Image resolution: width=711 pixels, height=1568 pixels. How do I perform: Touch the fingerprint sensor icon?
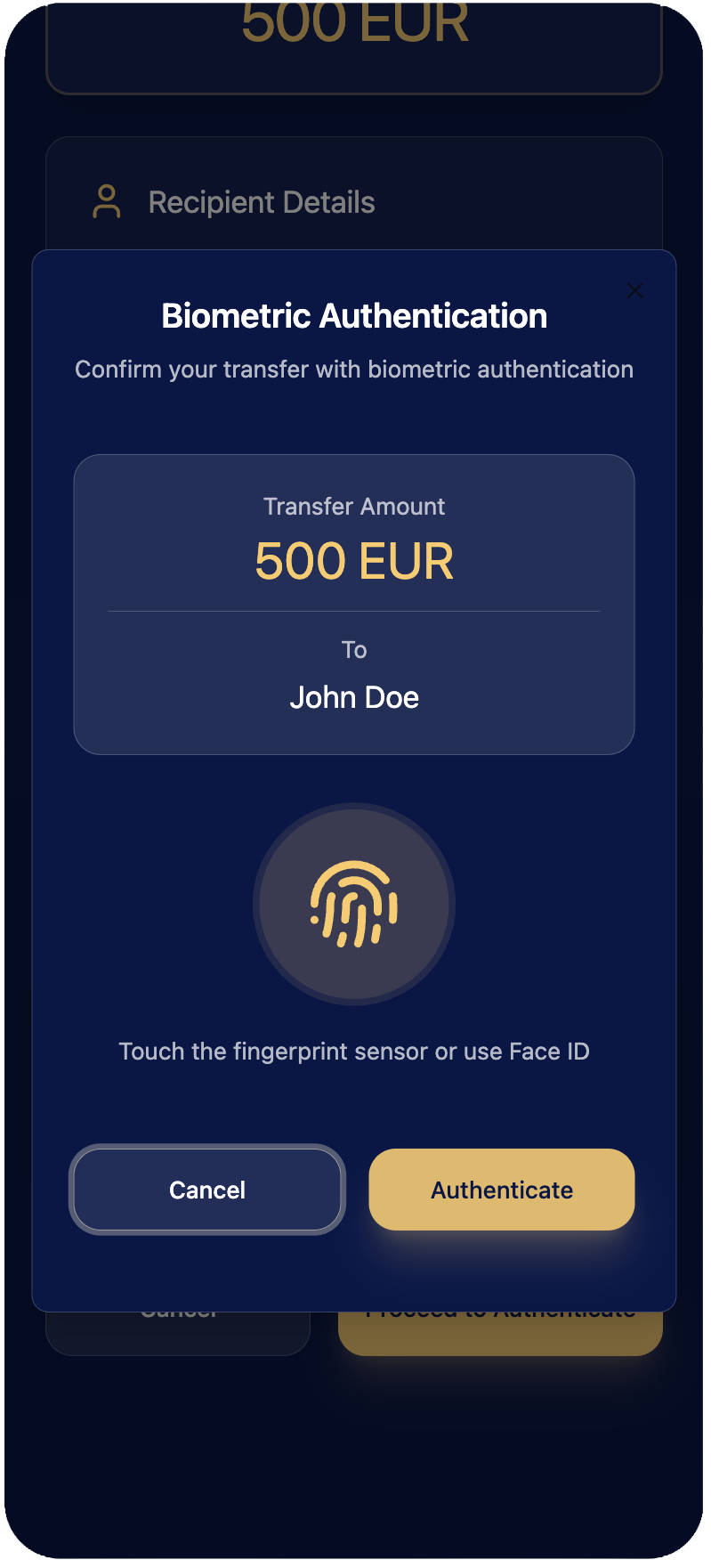pos(354,905)
